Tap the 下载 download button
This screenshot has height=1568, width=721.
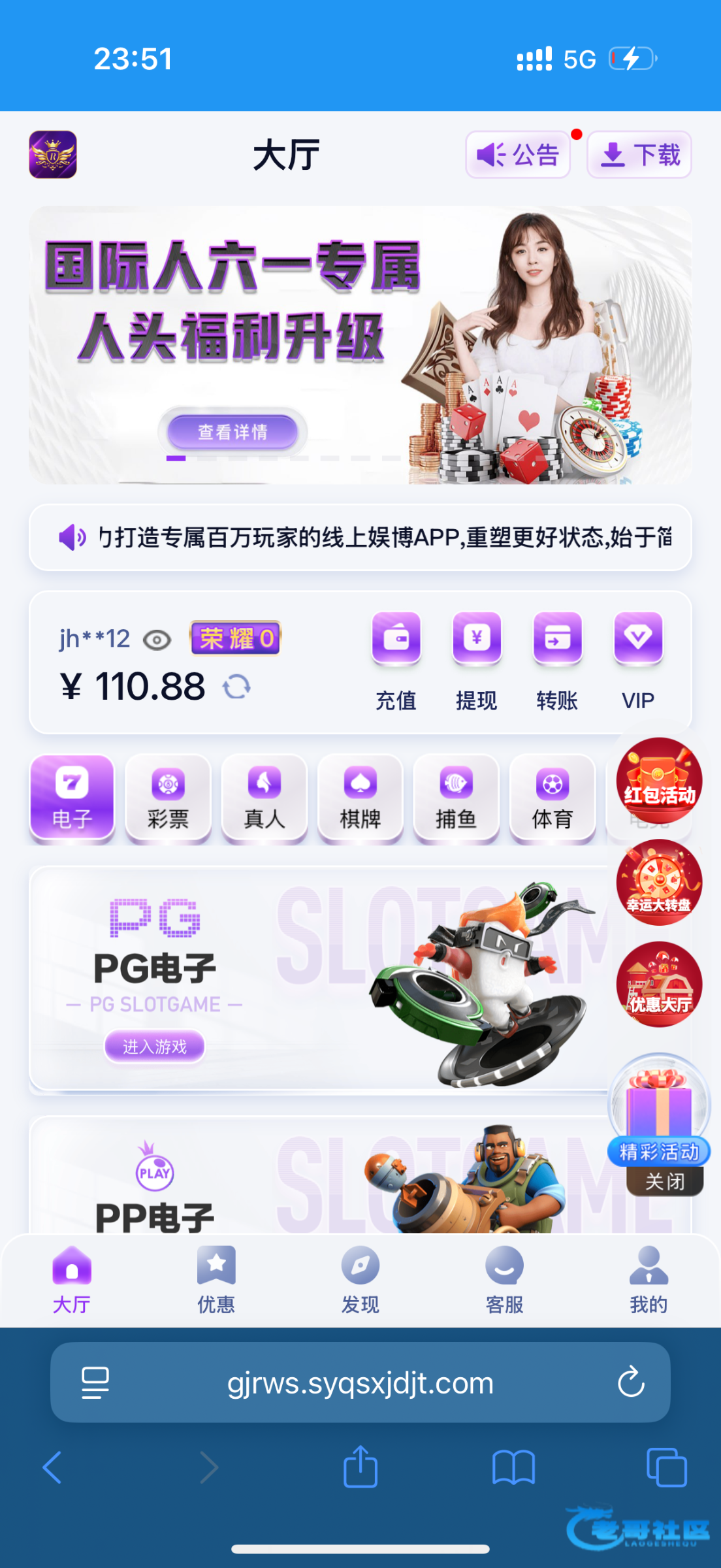639,155
